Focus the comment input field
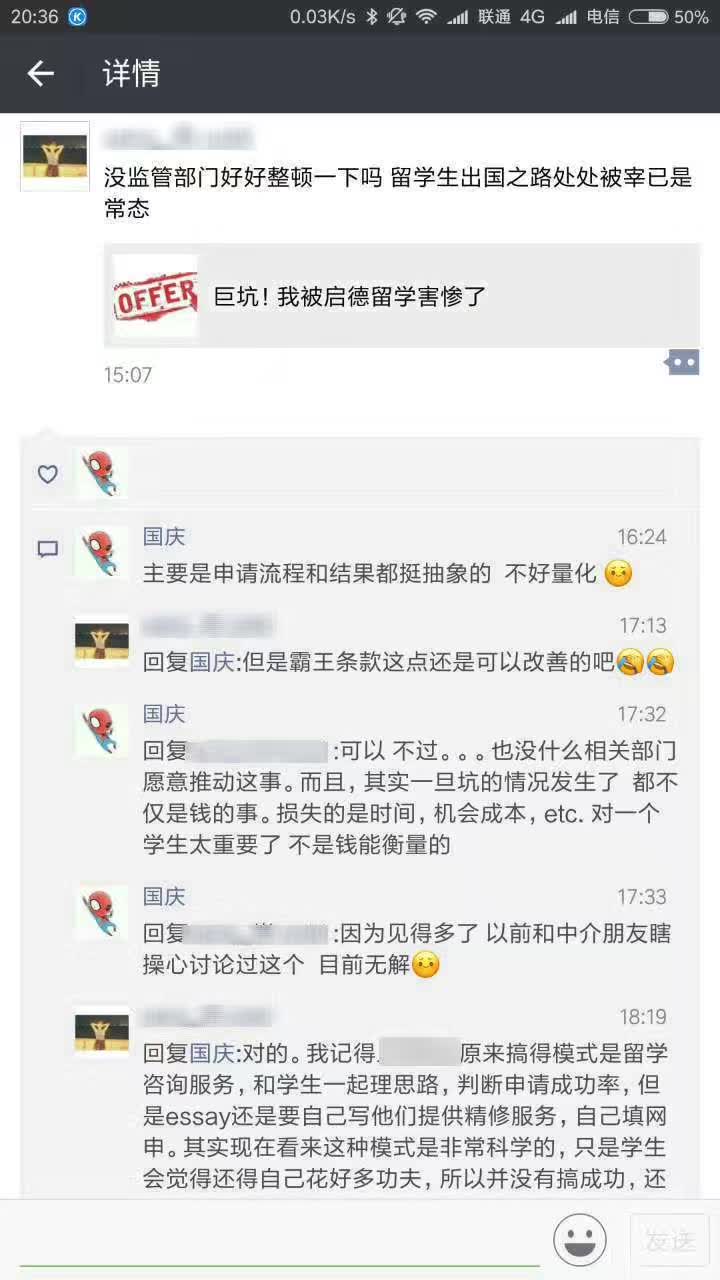The image size is (720, 1280). pos(280,1240)
